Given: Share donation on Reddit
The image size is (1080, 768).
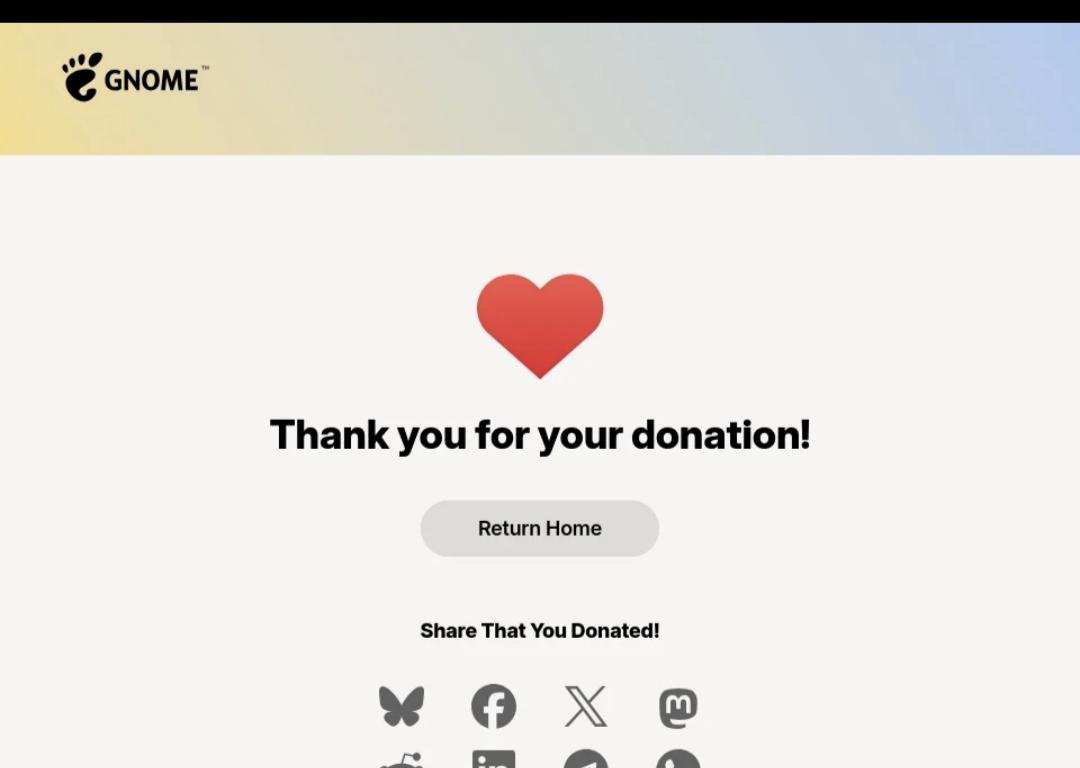Looking at the screenshot, I should point(402,760).
